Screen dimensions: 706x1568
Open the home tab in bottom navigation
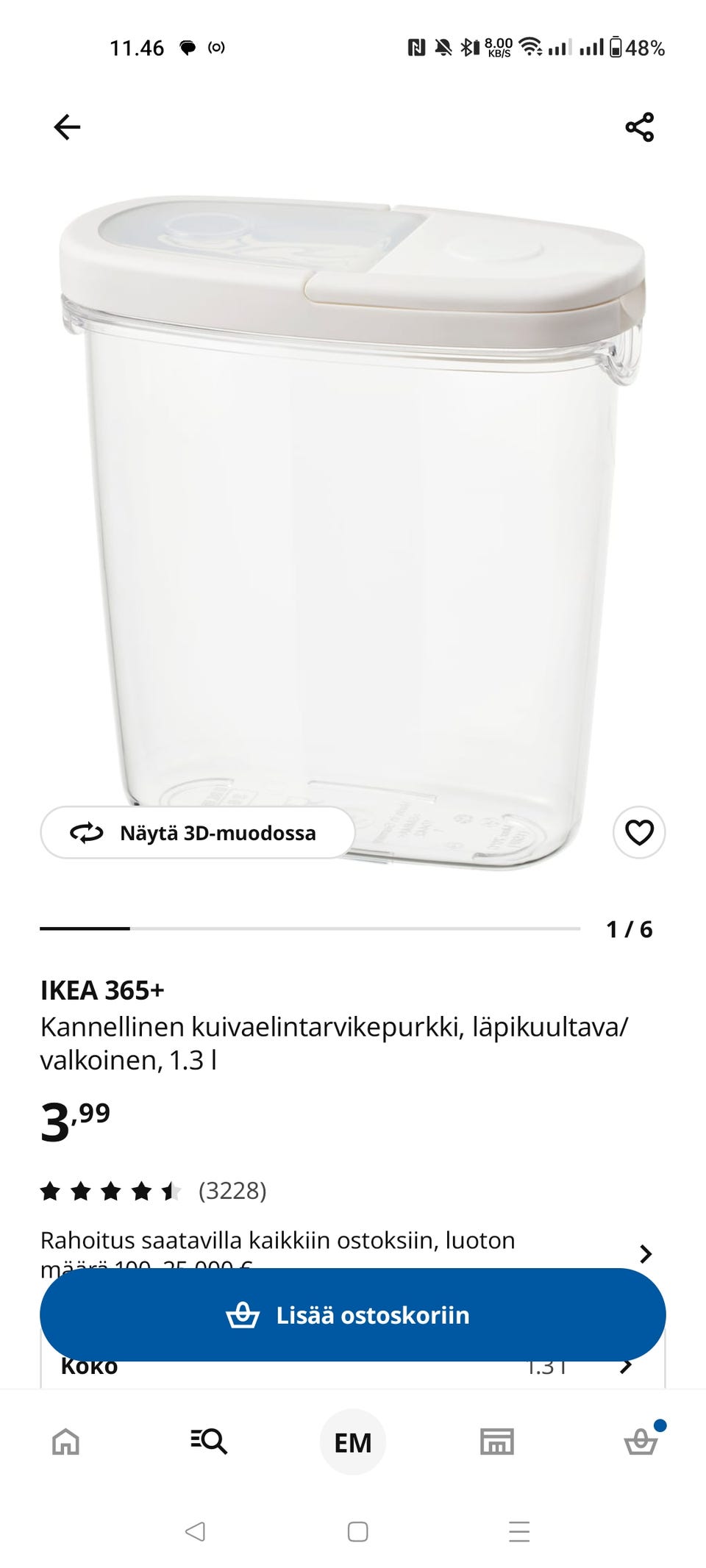click(x=65, y=1442)
